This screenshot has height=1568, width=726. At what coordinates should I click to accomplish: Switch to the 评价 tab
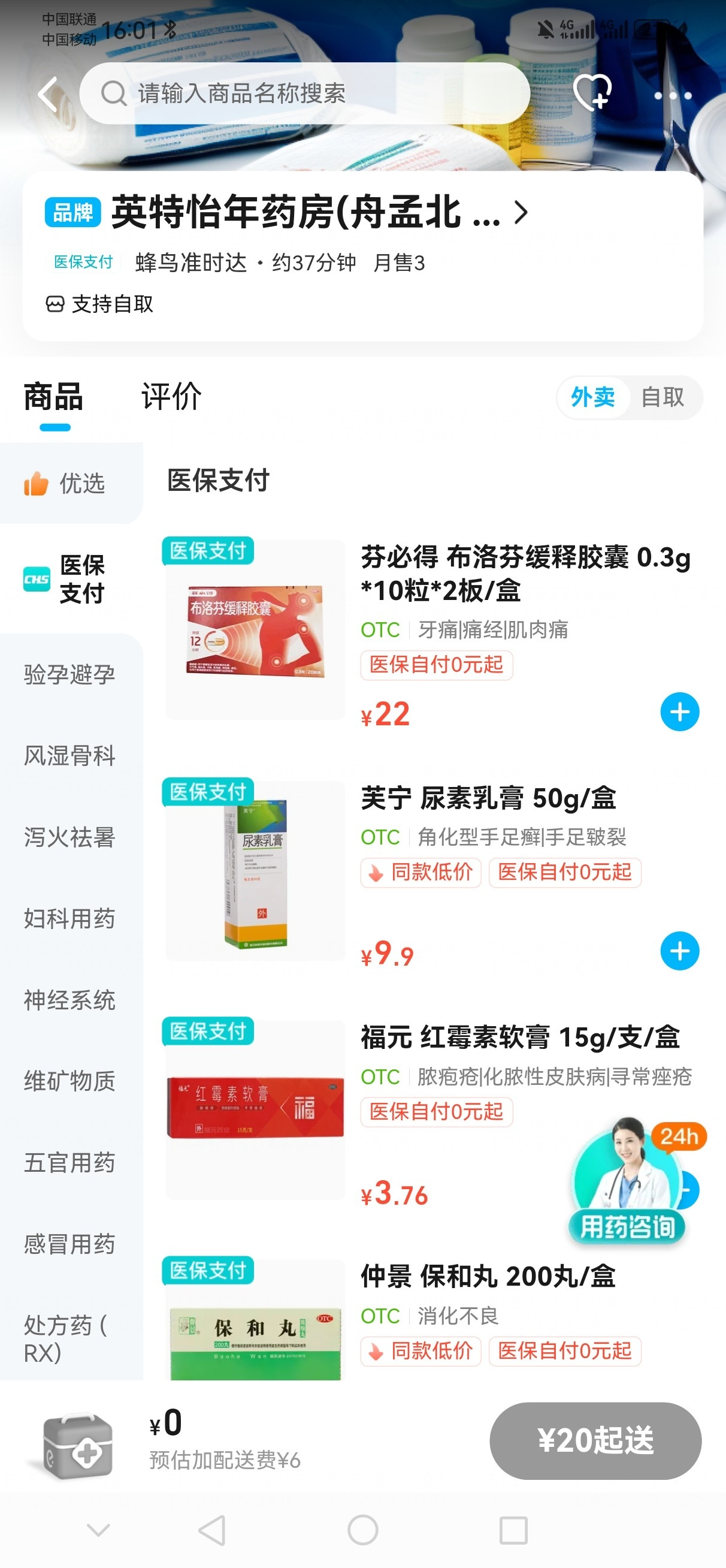171,397
